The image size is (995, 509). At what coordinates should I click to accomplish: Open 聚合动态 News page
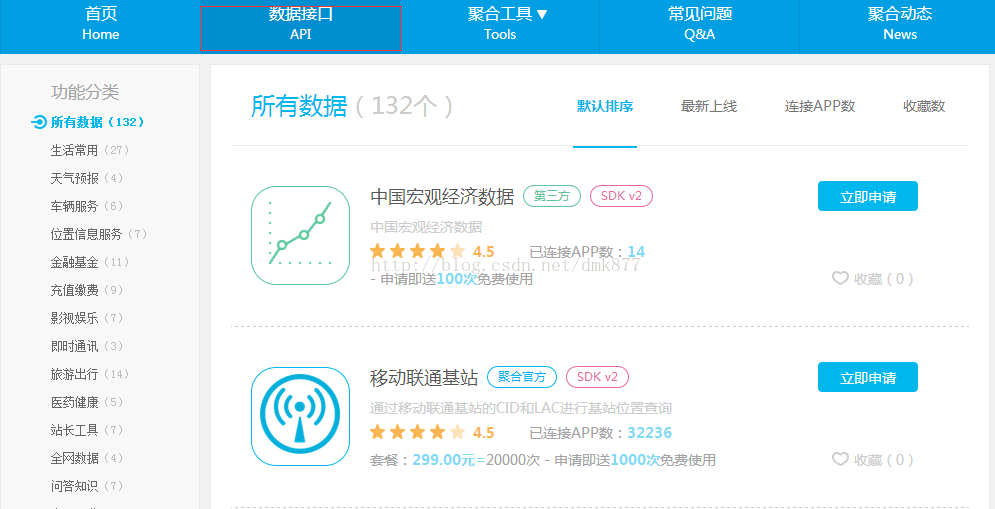[899, 24]
